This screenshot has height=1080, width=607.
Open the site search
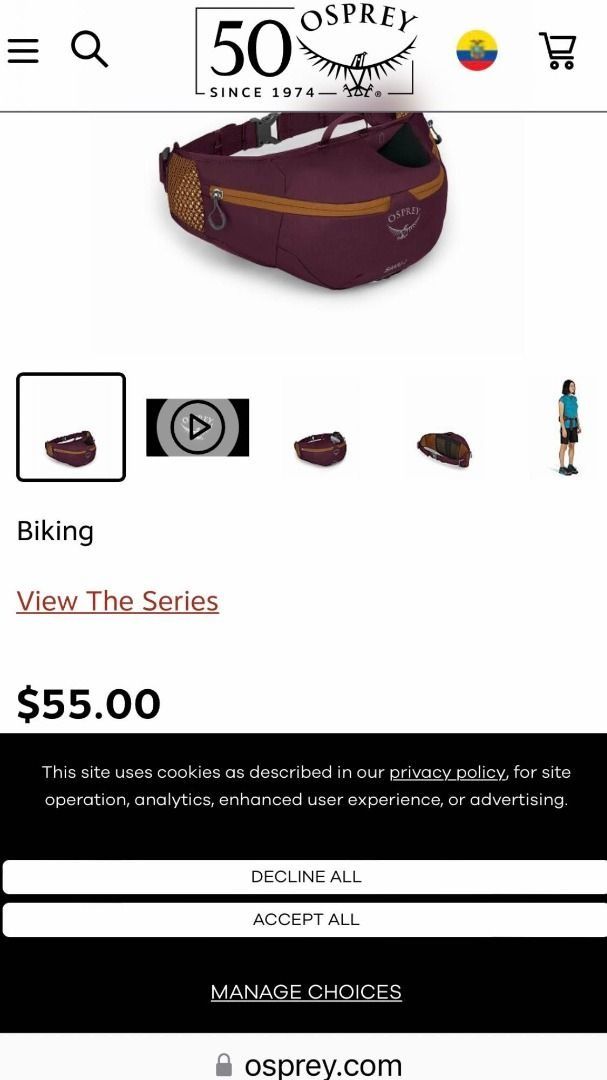pos(89,49)
